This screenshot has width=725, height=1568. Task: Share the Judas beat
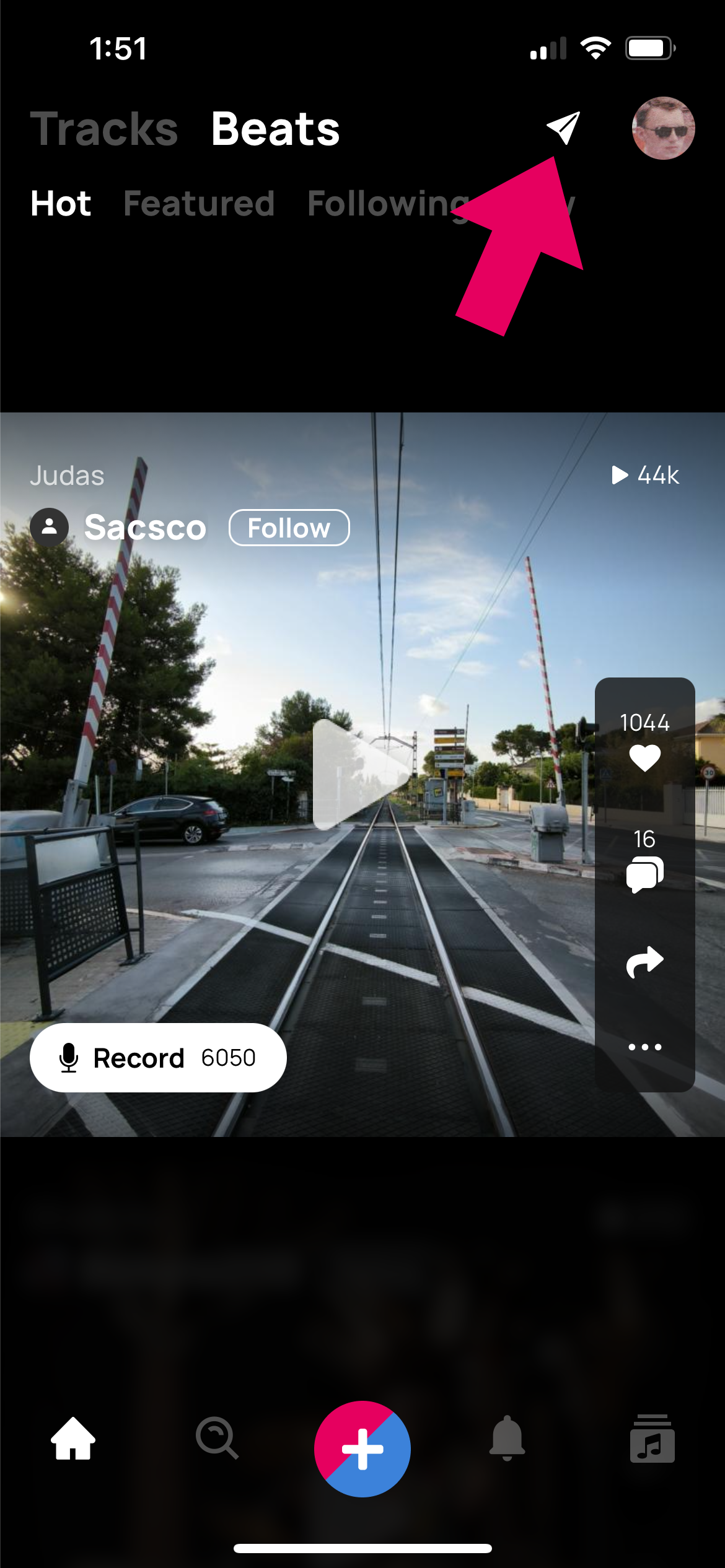[644, 962]
